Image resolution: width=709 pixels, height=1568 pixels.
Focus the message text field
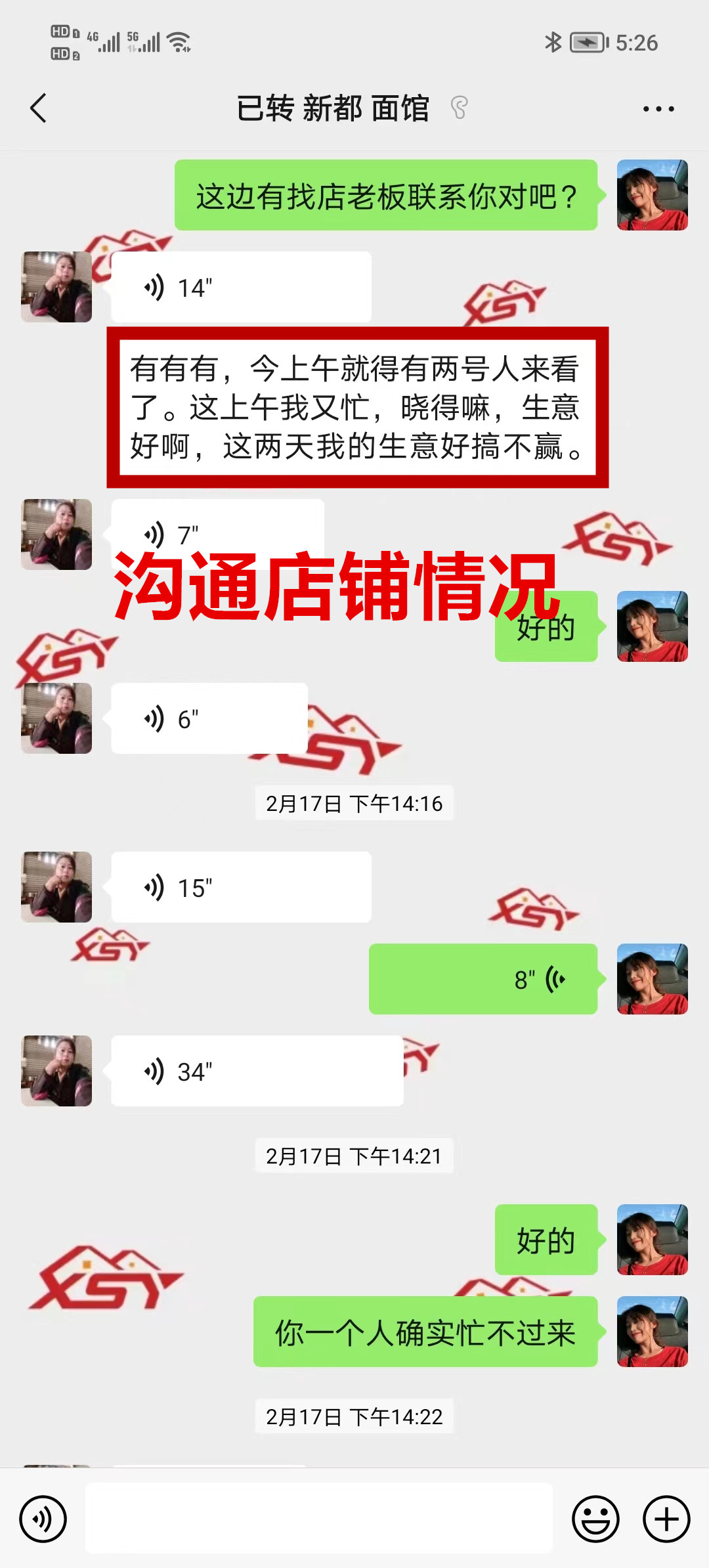(319, 1519)
